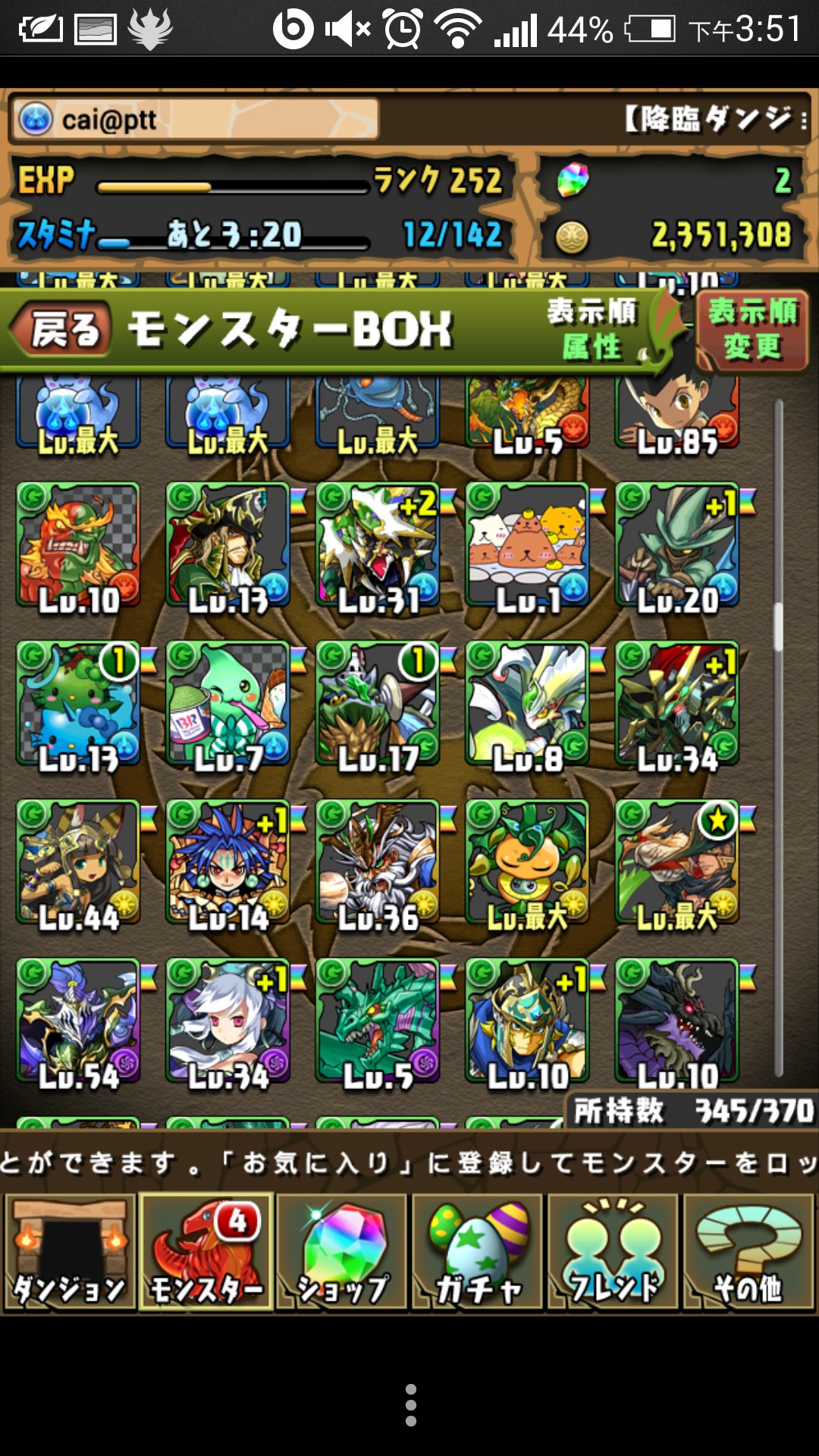
Task: Choose the Lv.31 monster with +2
Action: (x=378, y=546)
